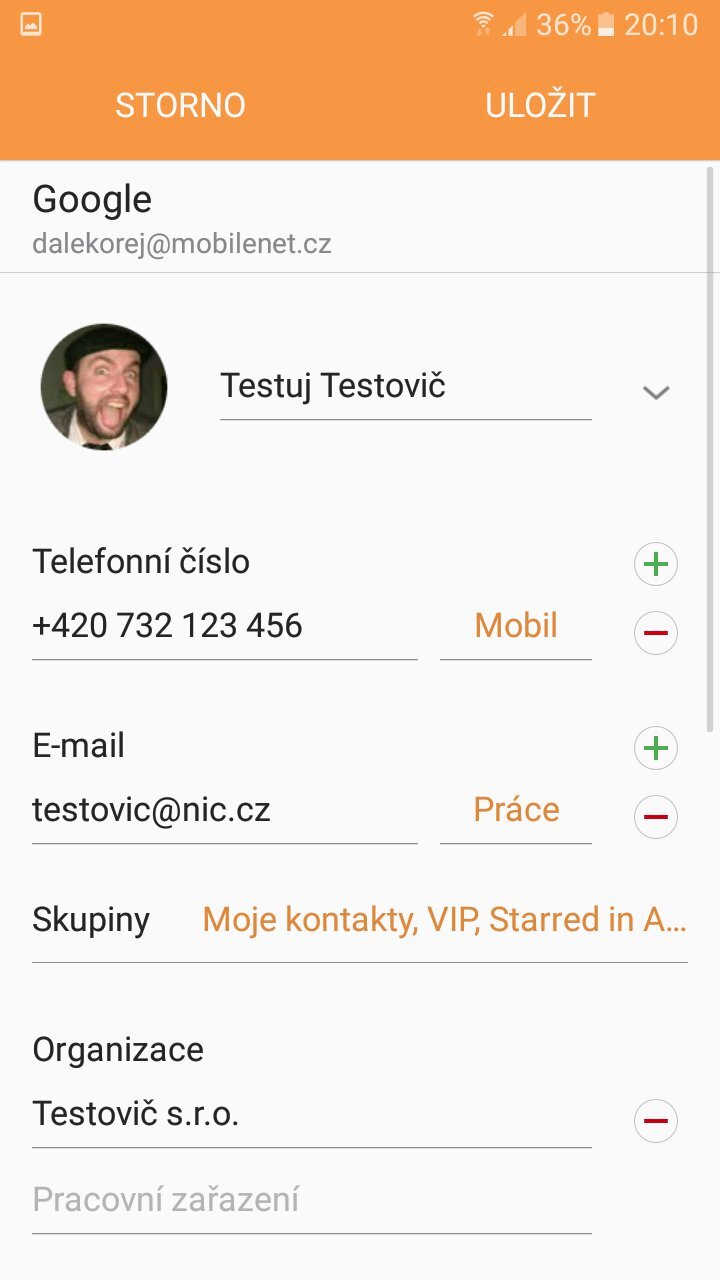
Task: Remove the Organizace entry
Action: [x=656, y=1120]
